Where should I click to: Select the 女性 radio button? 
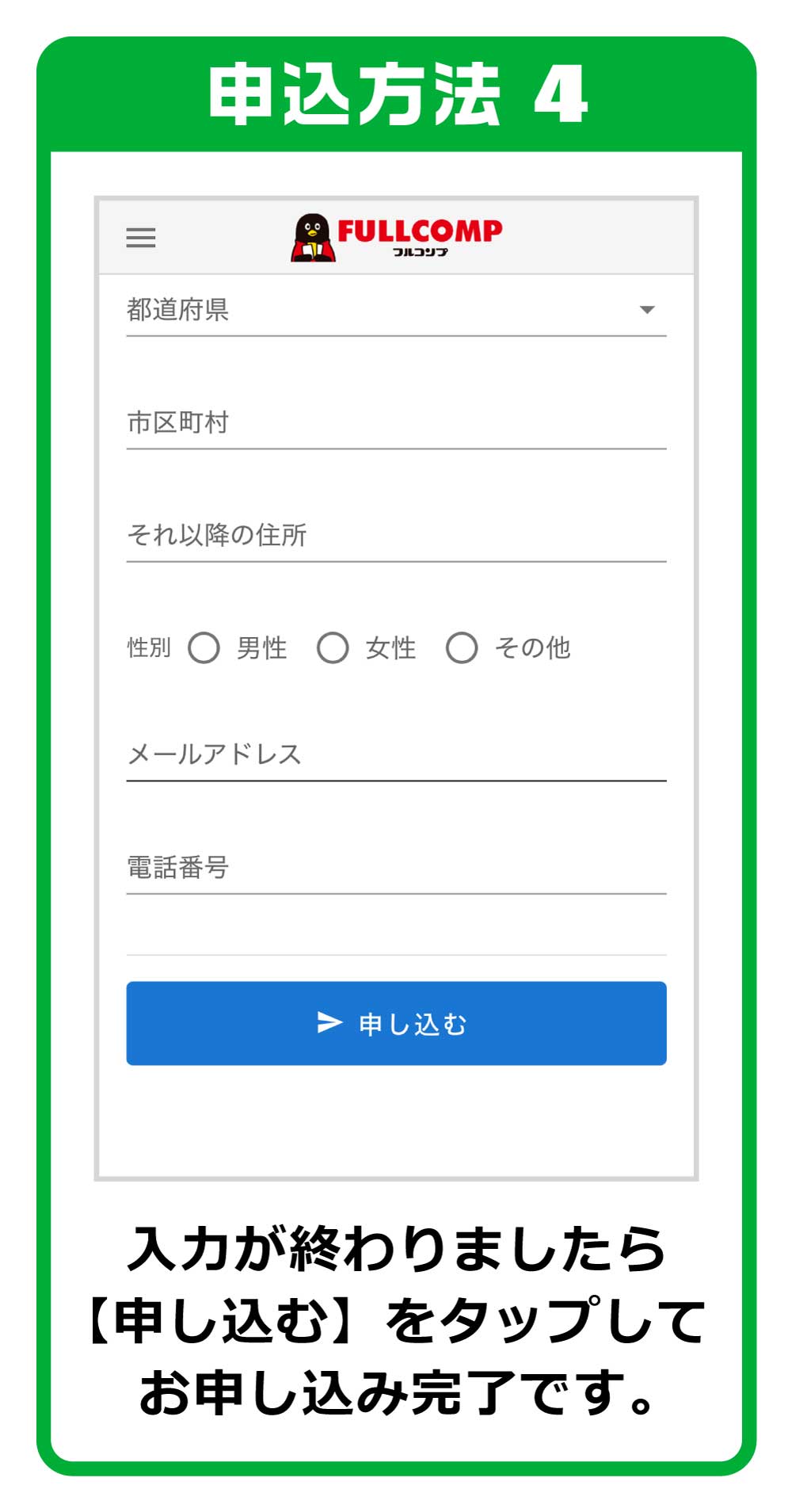pyautogui.click(x=334, y=648)
